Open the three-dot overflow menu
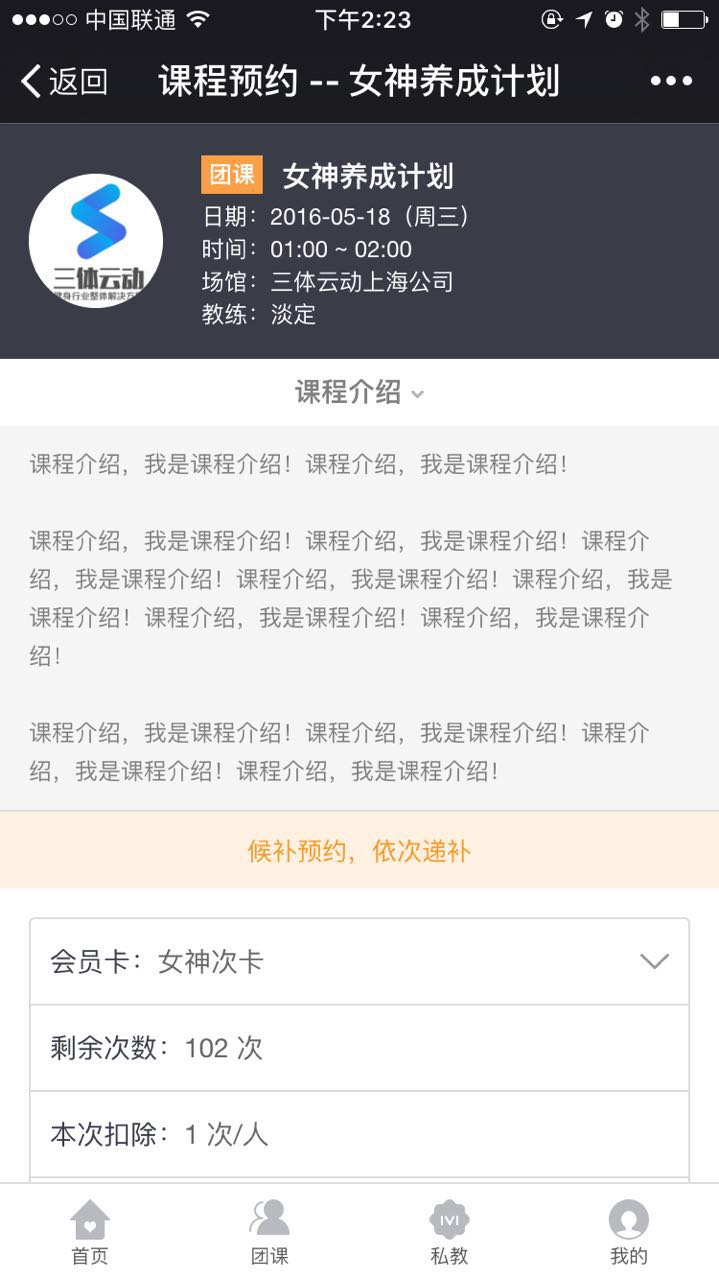The image size is (719, 1280). click(671, 81)
